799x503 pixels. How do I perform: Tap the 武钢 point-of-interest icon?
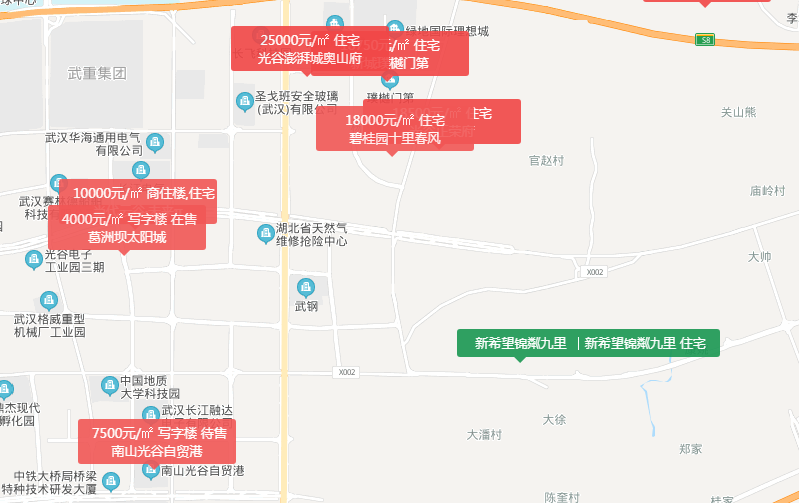tap(305, 288)
